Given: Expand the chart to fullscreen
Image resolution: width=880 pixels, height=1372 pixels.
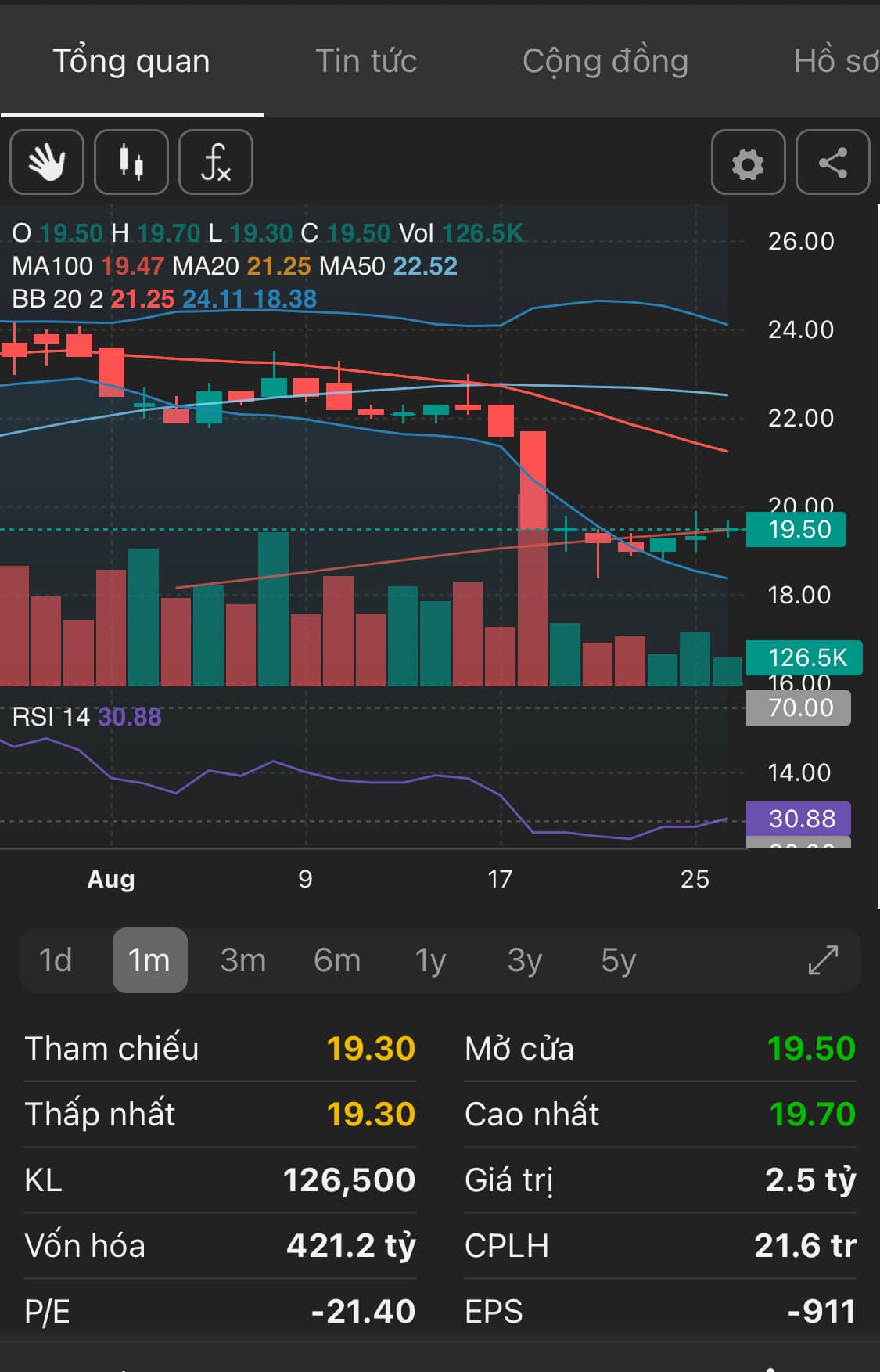Looking at the screenshot, I should point(823,960).
